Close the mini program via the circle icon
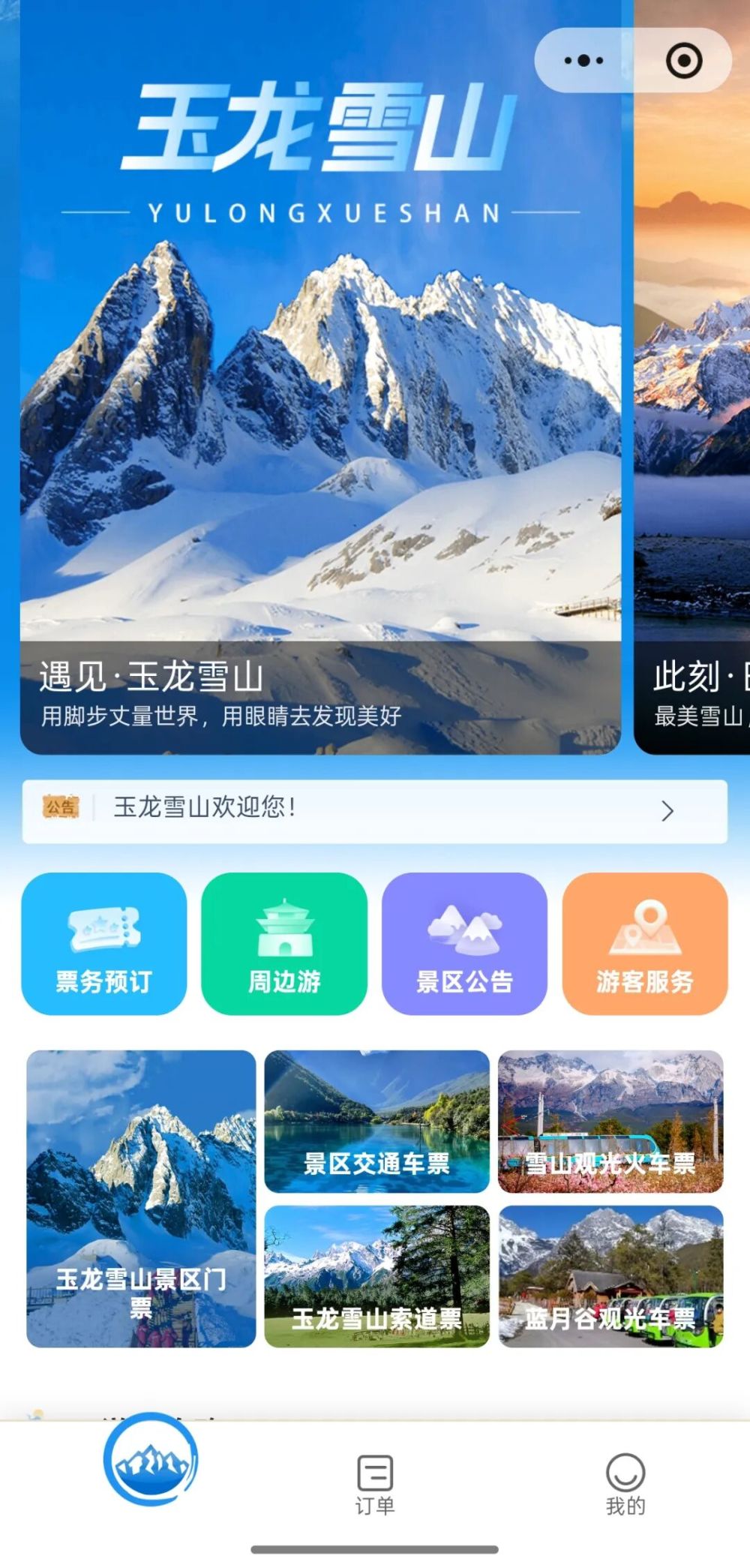 coord(684,61)
